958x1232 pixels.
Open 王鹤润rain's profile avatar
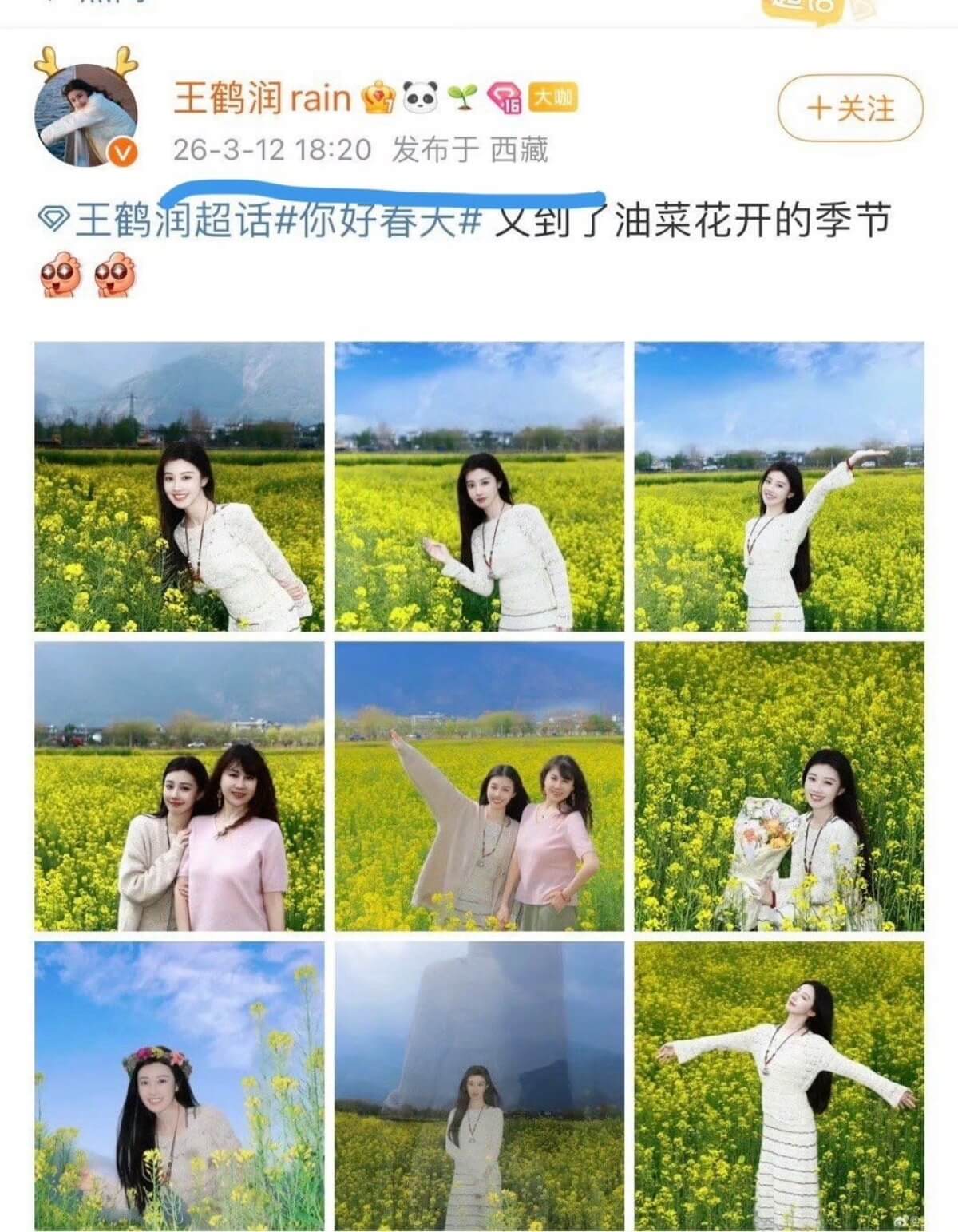[x=86, y=114]
